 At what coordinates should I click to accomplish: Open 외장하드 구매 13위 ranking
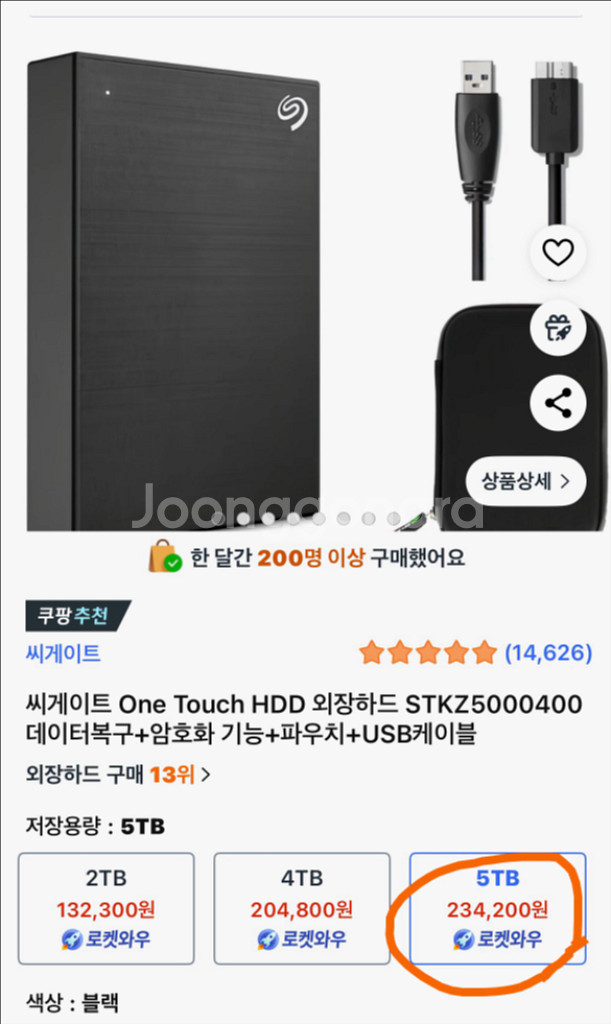[x=118, y=774]
